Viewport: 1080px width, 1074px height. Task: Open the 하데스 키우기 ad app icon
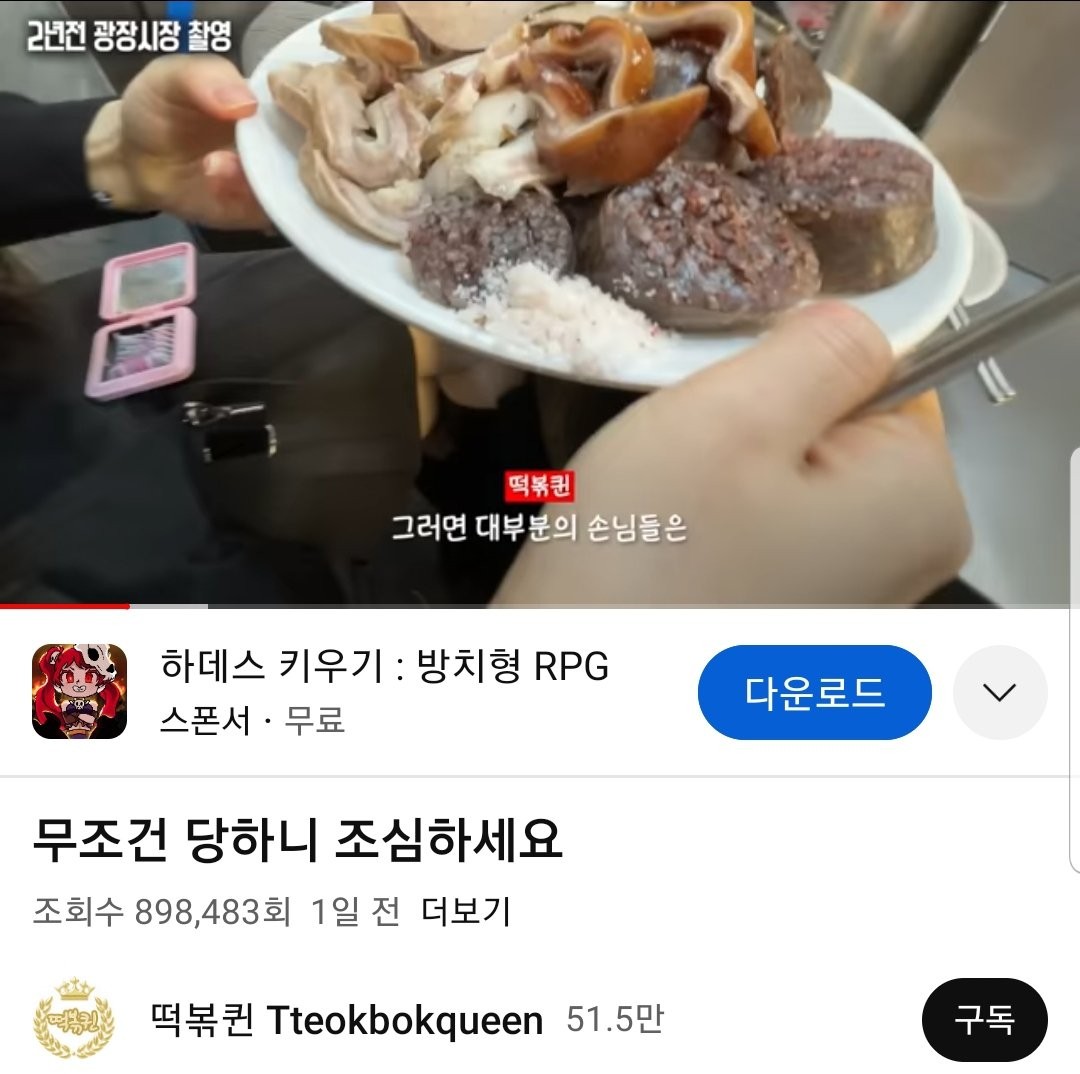pyautogui.click(x=79, y=692)
